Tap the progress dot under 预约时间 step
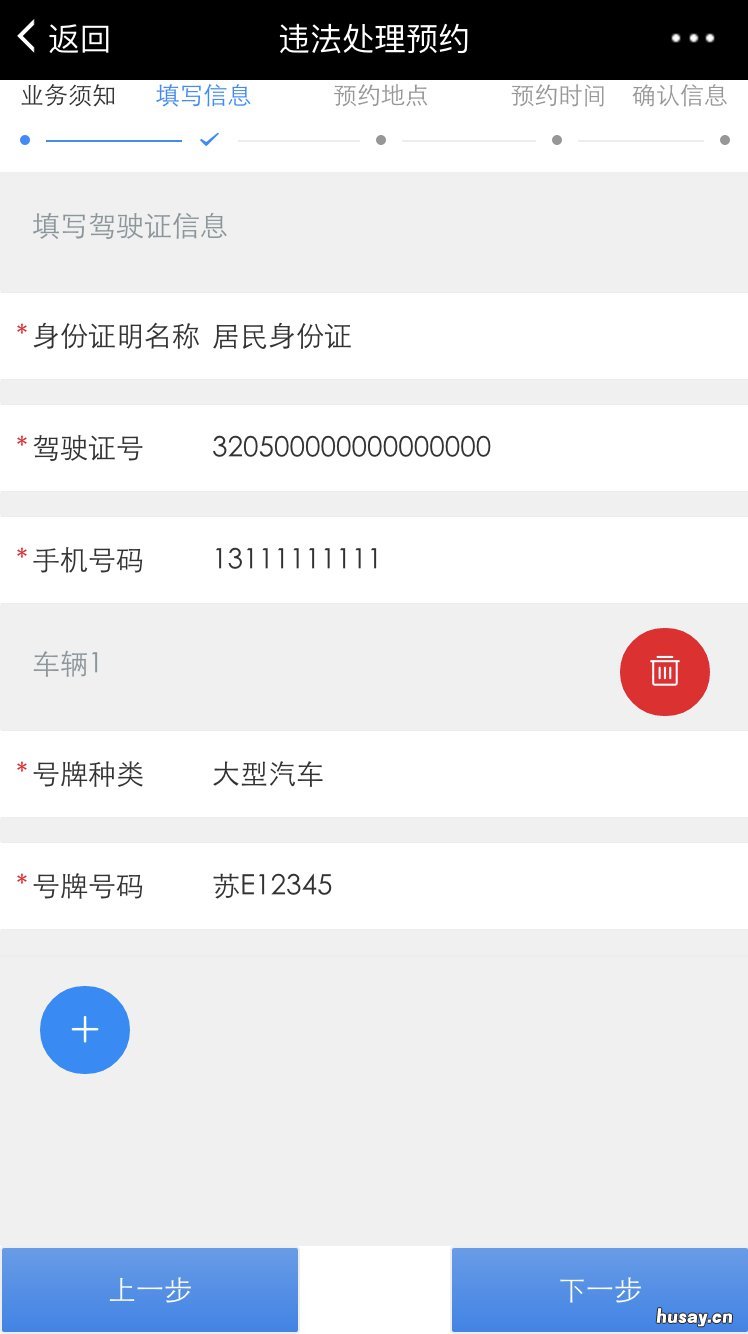Screen dimensions: 748x1334 click(x=556, y=139)
